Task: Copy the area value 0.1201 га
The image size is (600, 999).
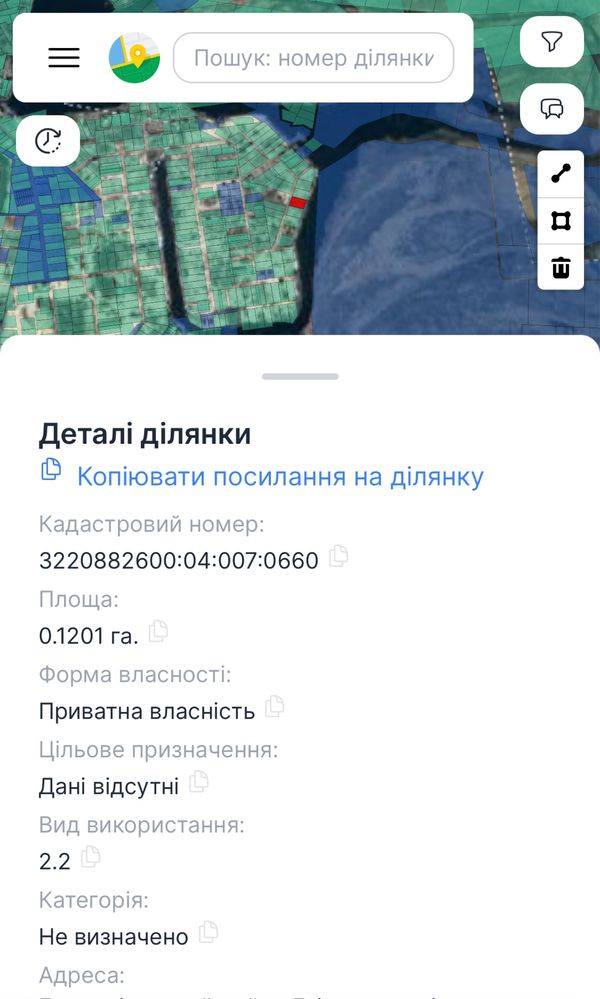Action: click(158, 632)
